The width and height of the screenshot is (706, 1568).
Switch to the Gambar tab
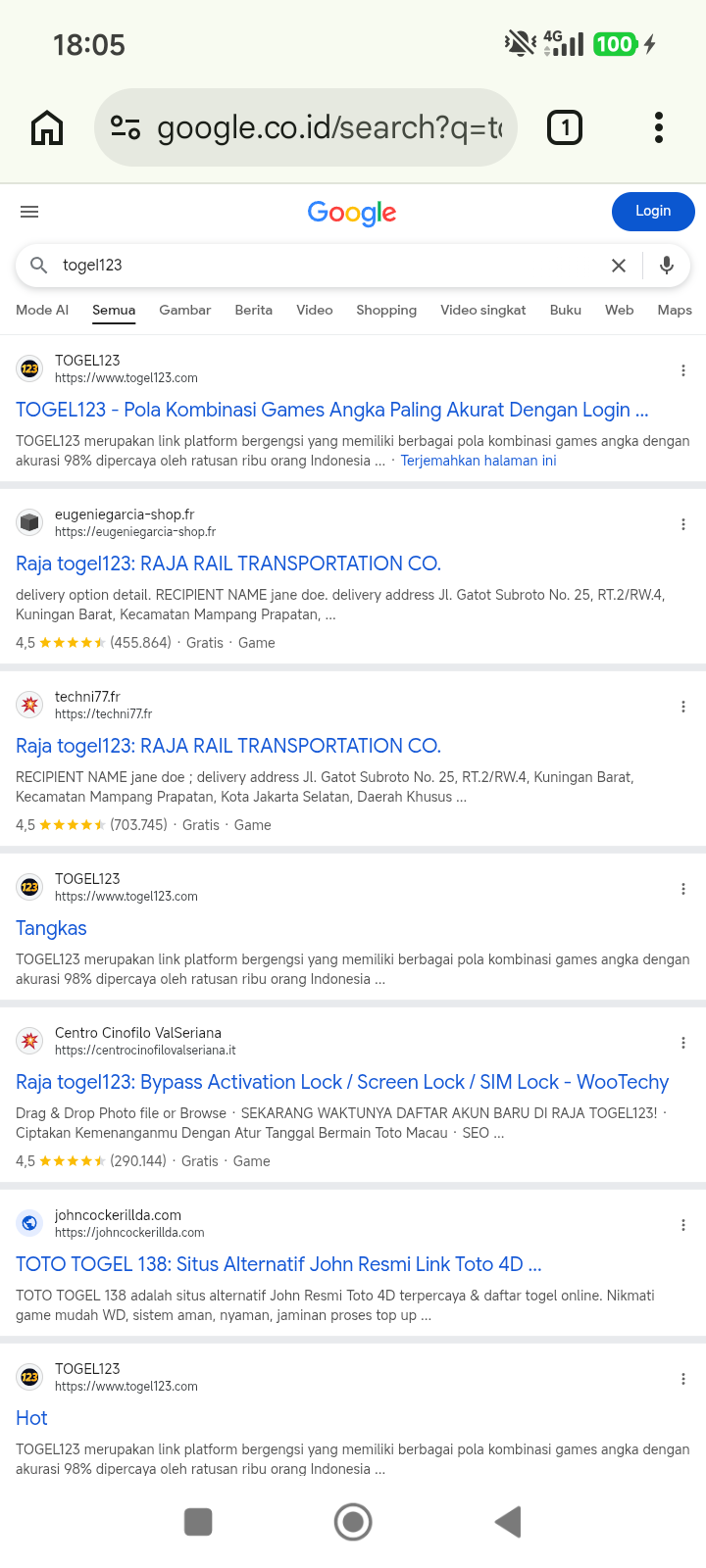coord(185,310)
